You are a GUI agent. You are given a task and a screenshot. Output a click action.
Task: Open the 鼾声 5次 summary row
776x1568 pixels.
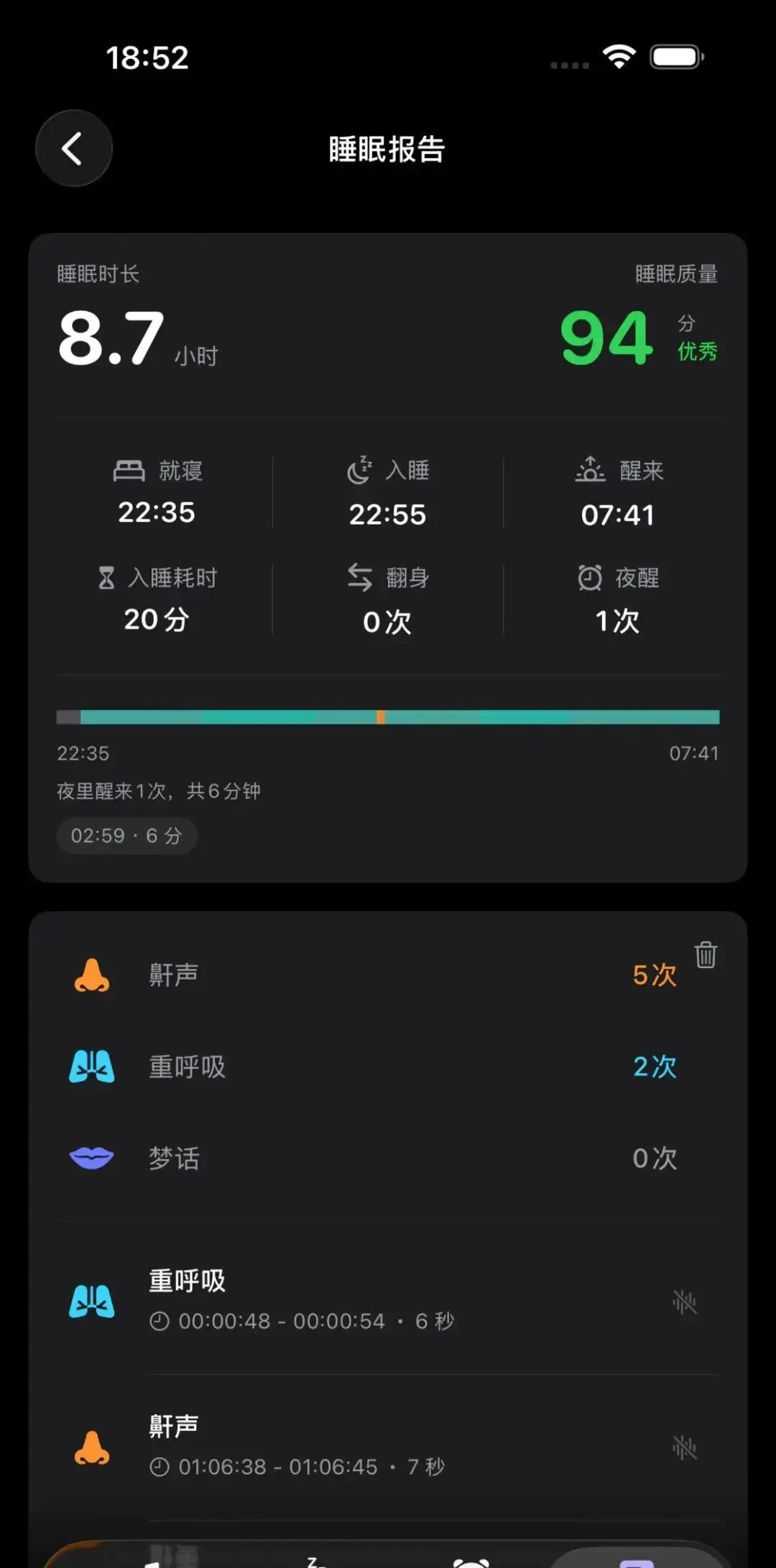374,975
